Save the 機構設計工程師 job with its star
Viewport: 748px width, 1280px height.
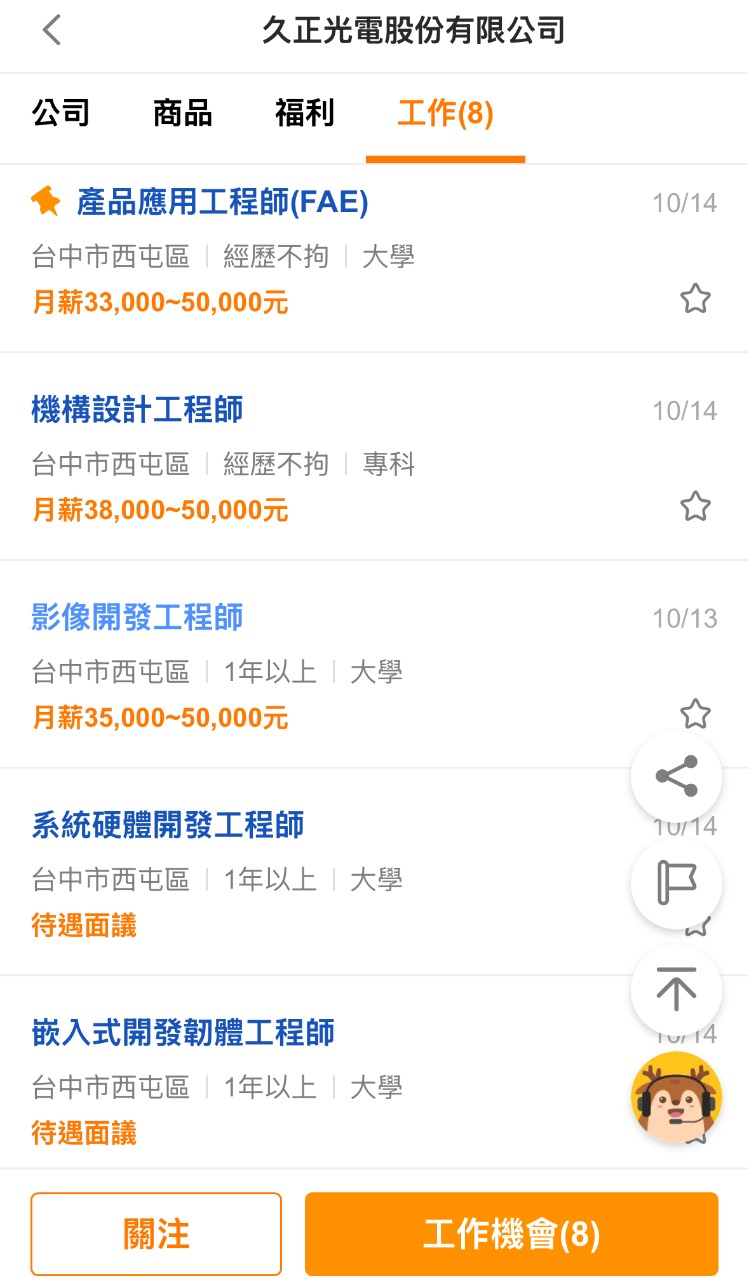695,506
